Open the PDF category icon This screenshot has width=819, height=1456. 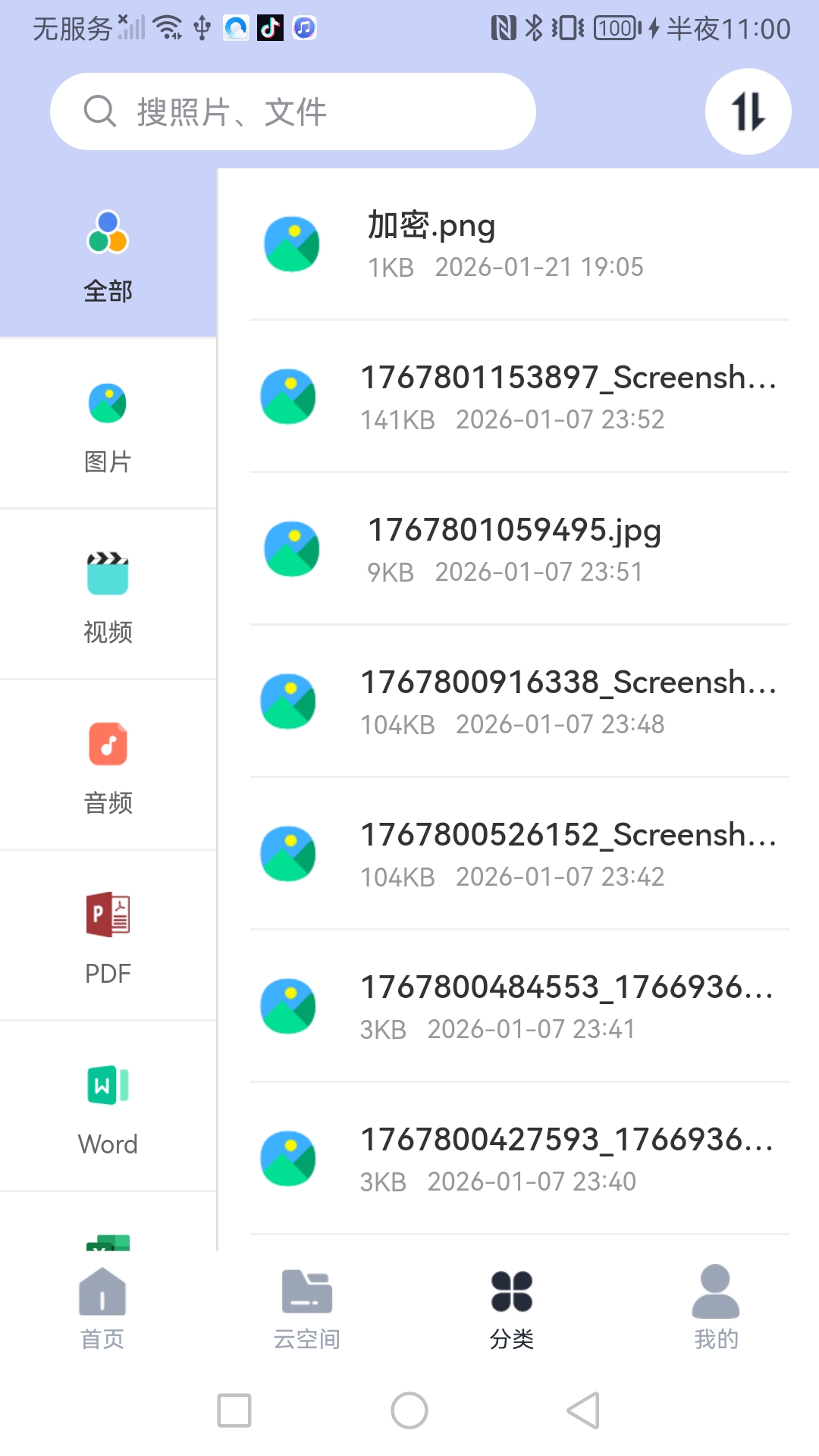click(x=107, y=915)
